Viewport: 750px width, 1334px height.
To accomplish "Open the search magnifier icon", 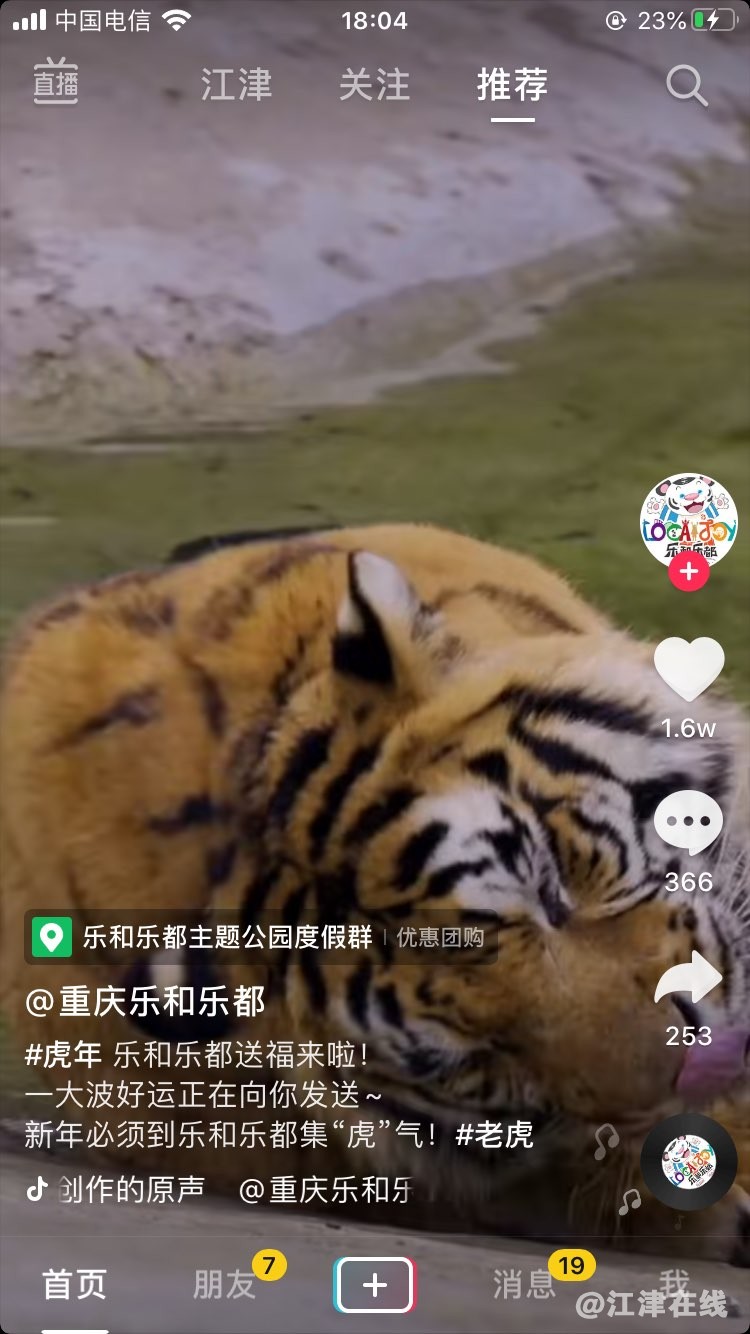I will click(x=686, y=86).
